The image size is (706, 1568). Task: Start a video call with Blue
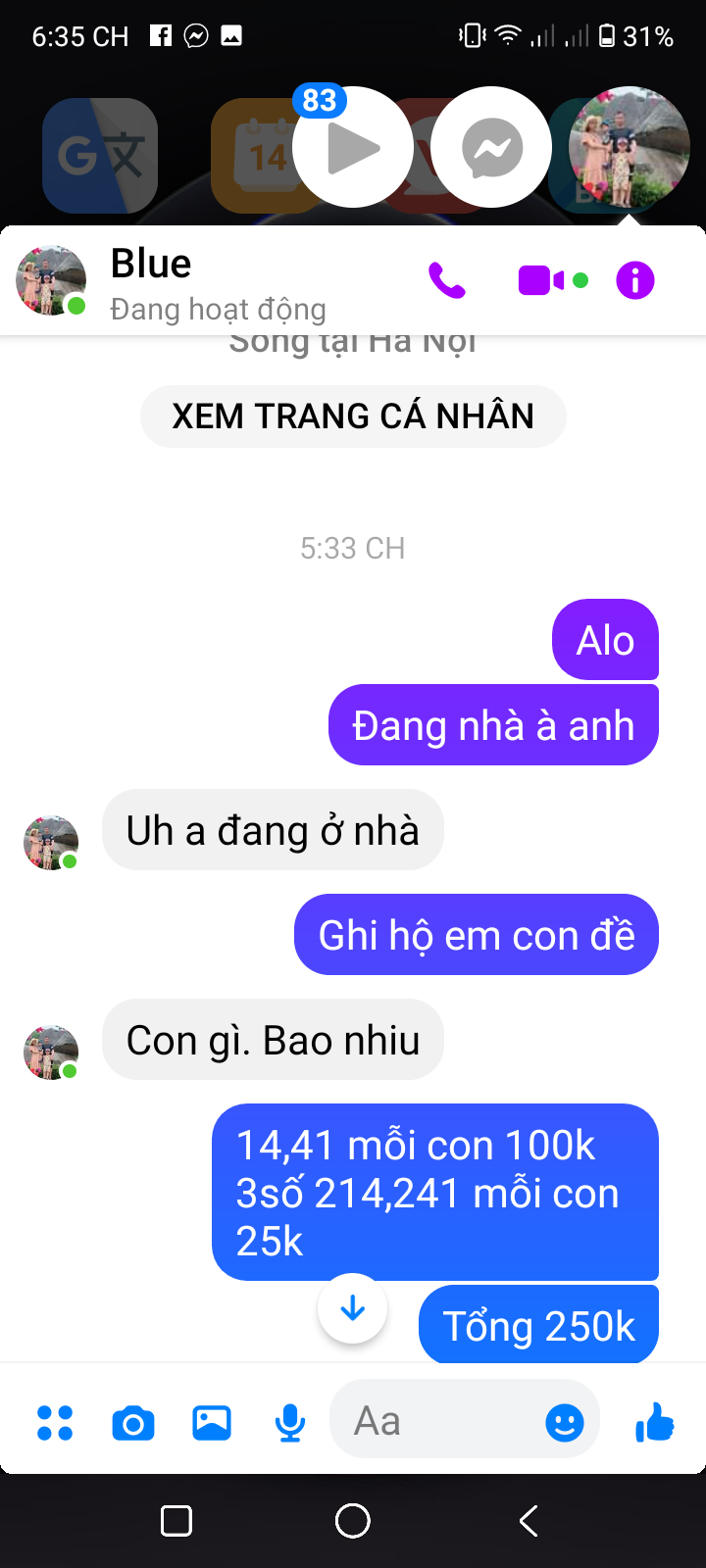(x=541, y=281)
